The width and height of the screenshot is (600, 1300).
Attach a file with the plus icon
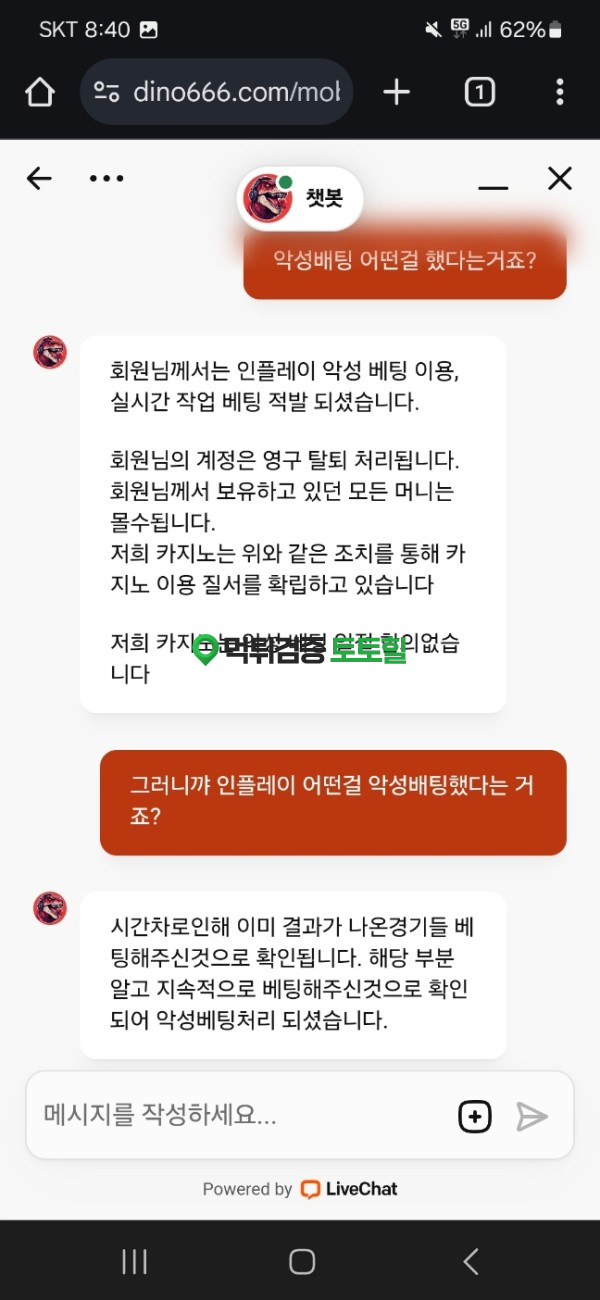pos(475,1116)
